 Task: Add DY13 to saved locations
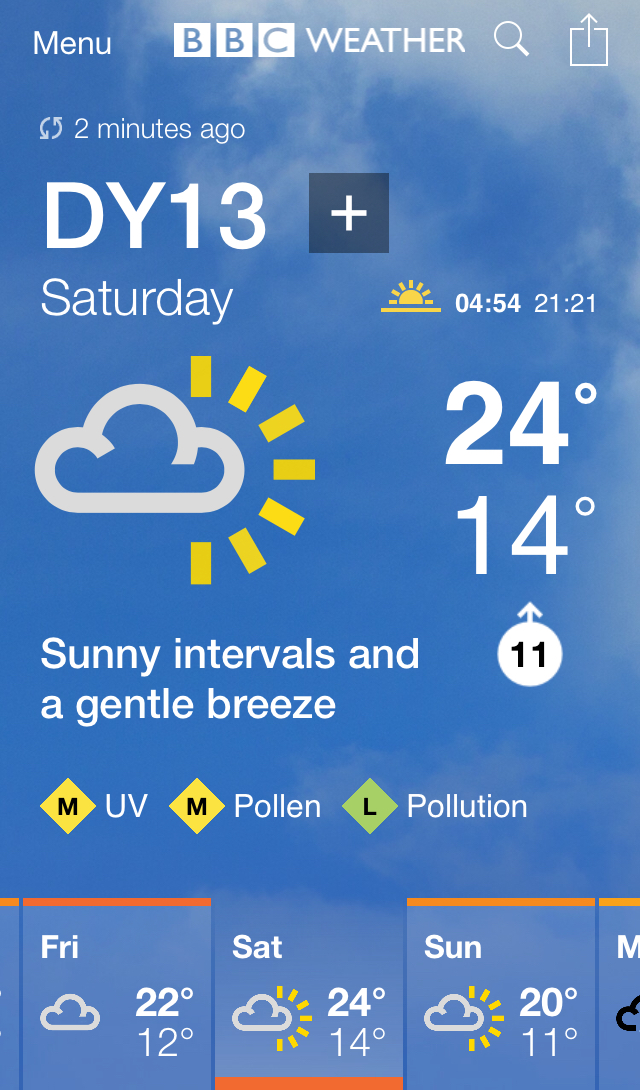click(348, 213)
